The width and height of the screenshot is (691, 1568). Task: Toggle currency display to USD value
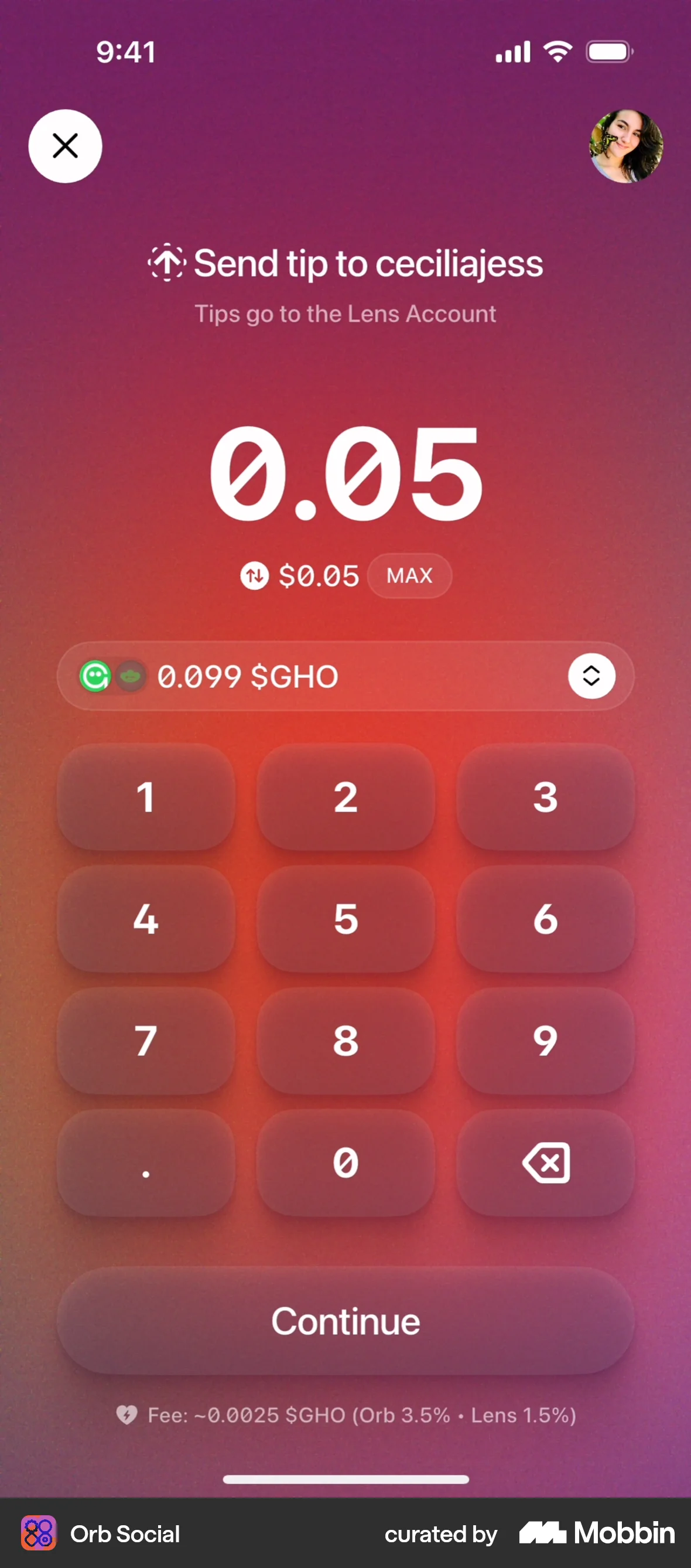(255, 575)
